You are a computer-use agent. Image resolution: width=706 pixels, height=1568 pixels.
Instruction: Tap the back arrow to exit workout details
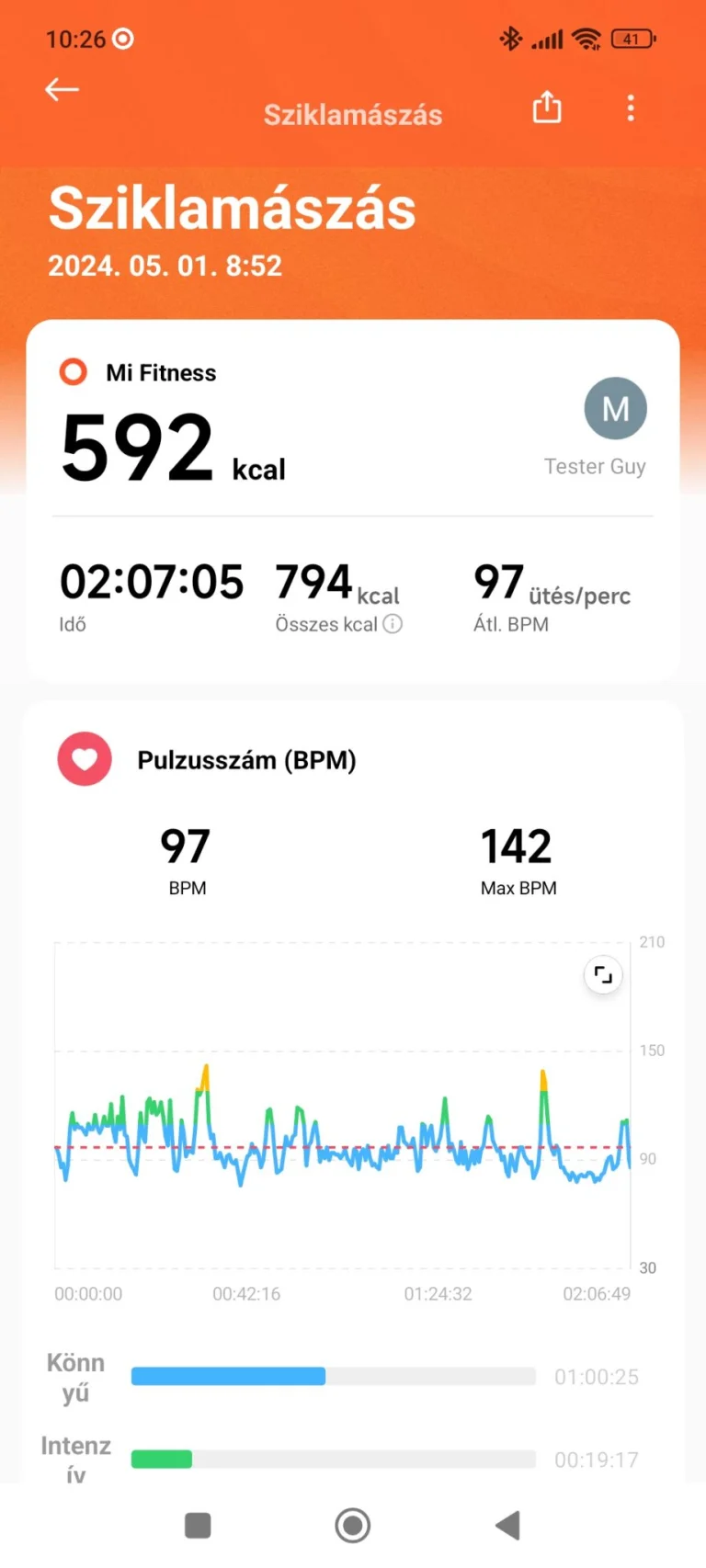tap(62, 89)
